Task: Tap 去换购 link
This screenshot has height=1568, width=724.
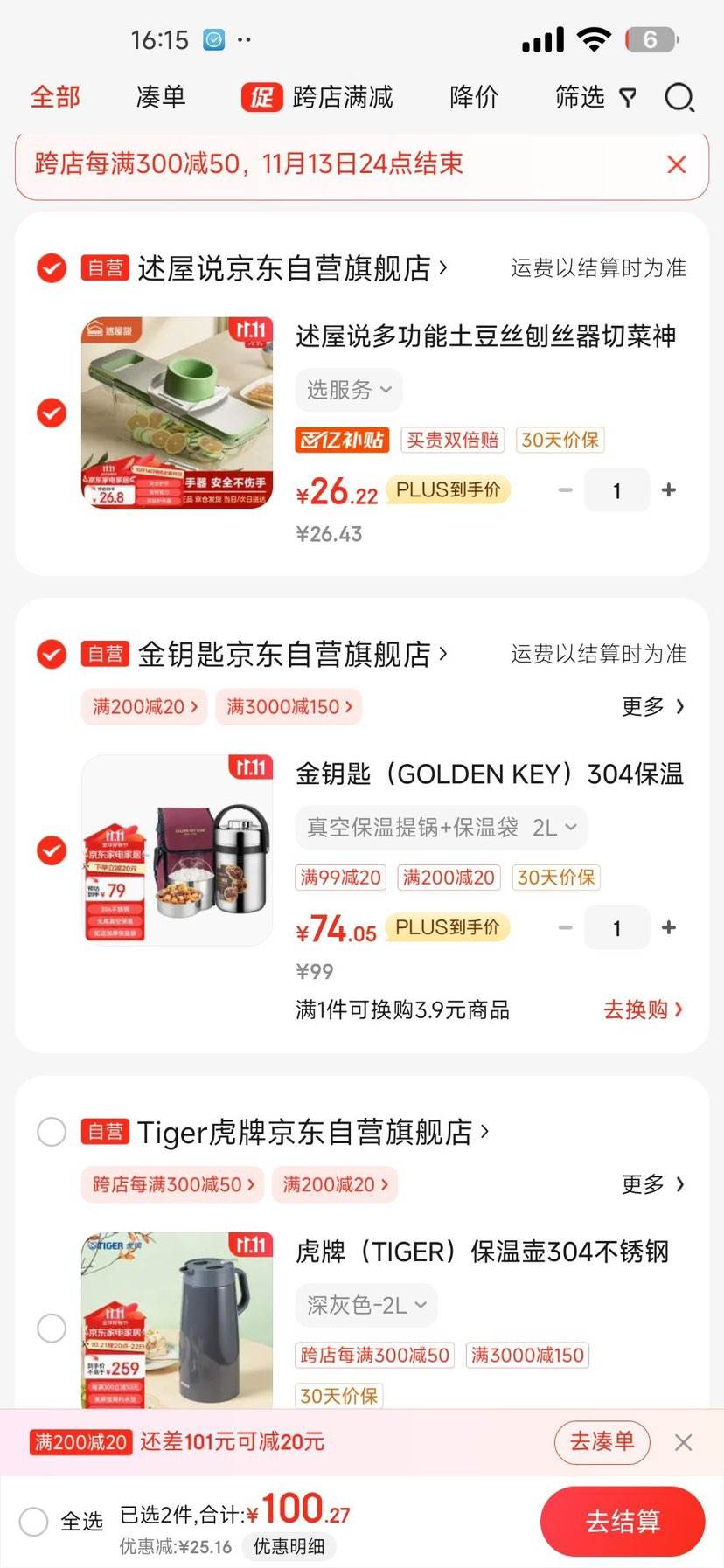Action: point(644,1009)
